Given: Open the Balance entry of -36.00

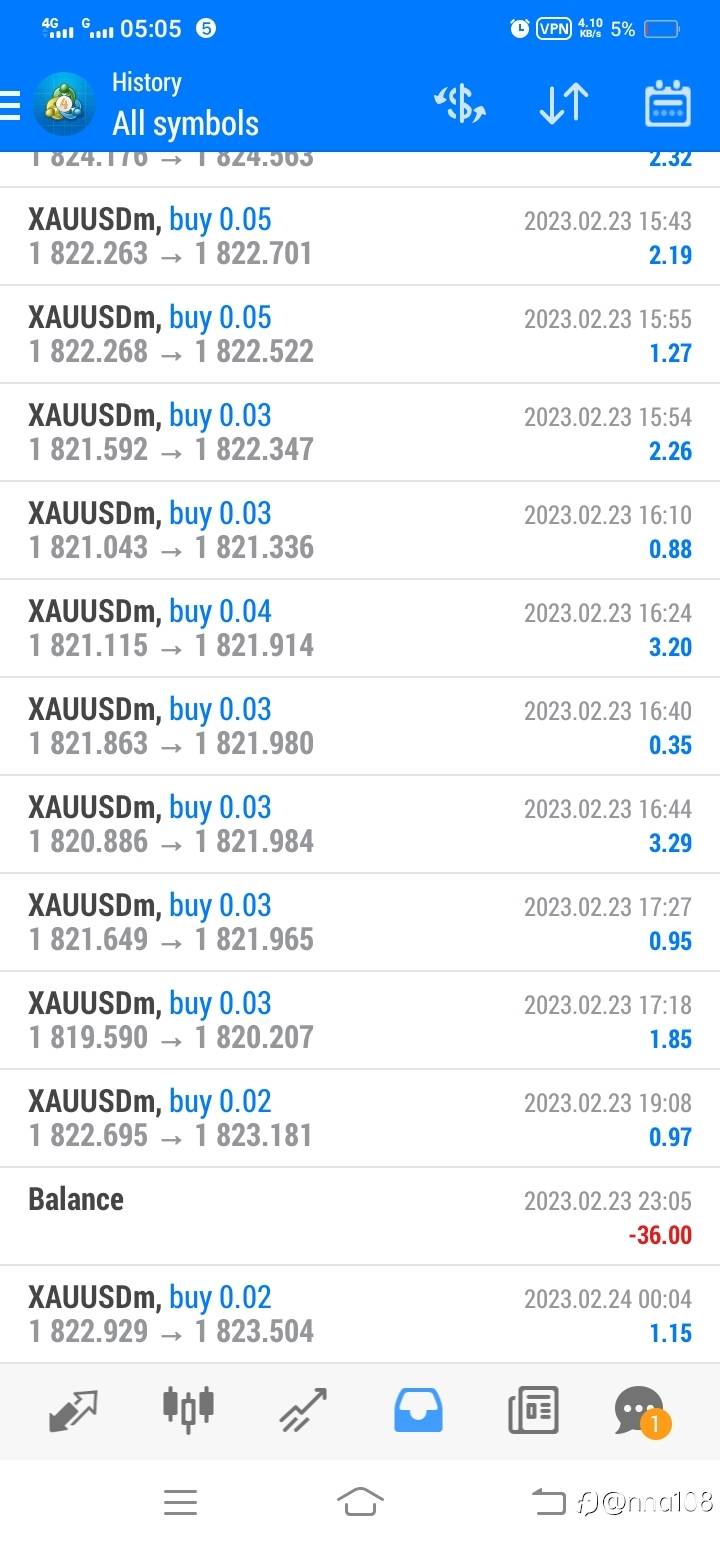Looking at the screenshot, I should pos(360,1216).
